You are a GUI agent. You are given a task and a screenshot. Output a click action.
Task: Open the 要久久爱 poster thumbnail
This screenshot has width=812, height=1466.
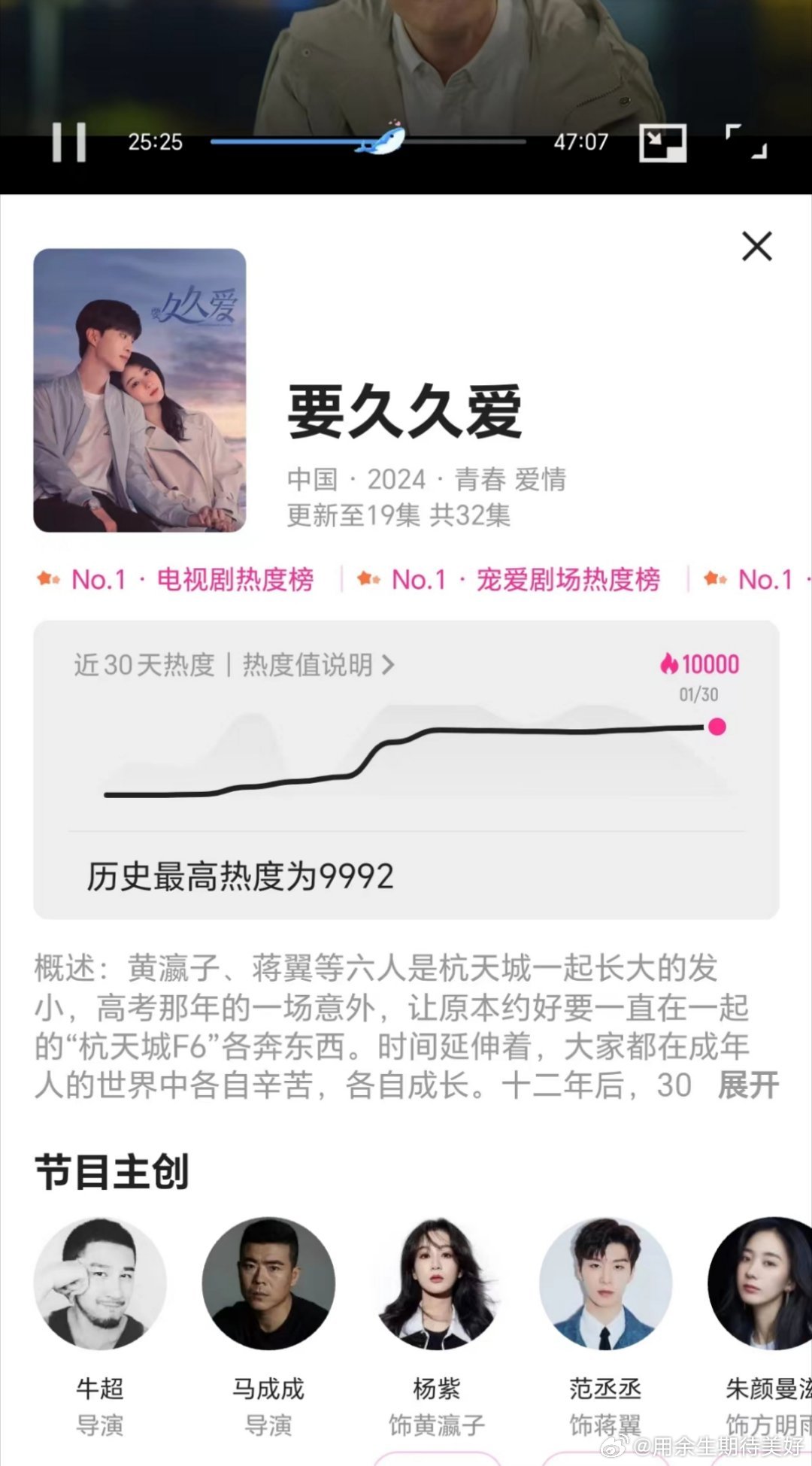point(140,390)
